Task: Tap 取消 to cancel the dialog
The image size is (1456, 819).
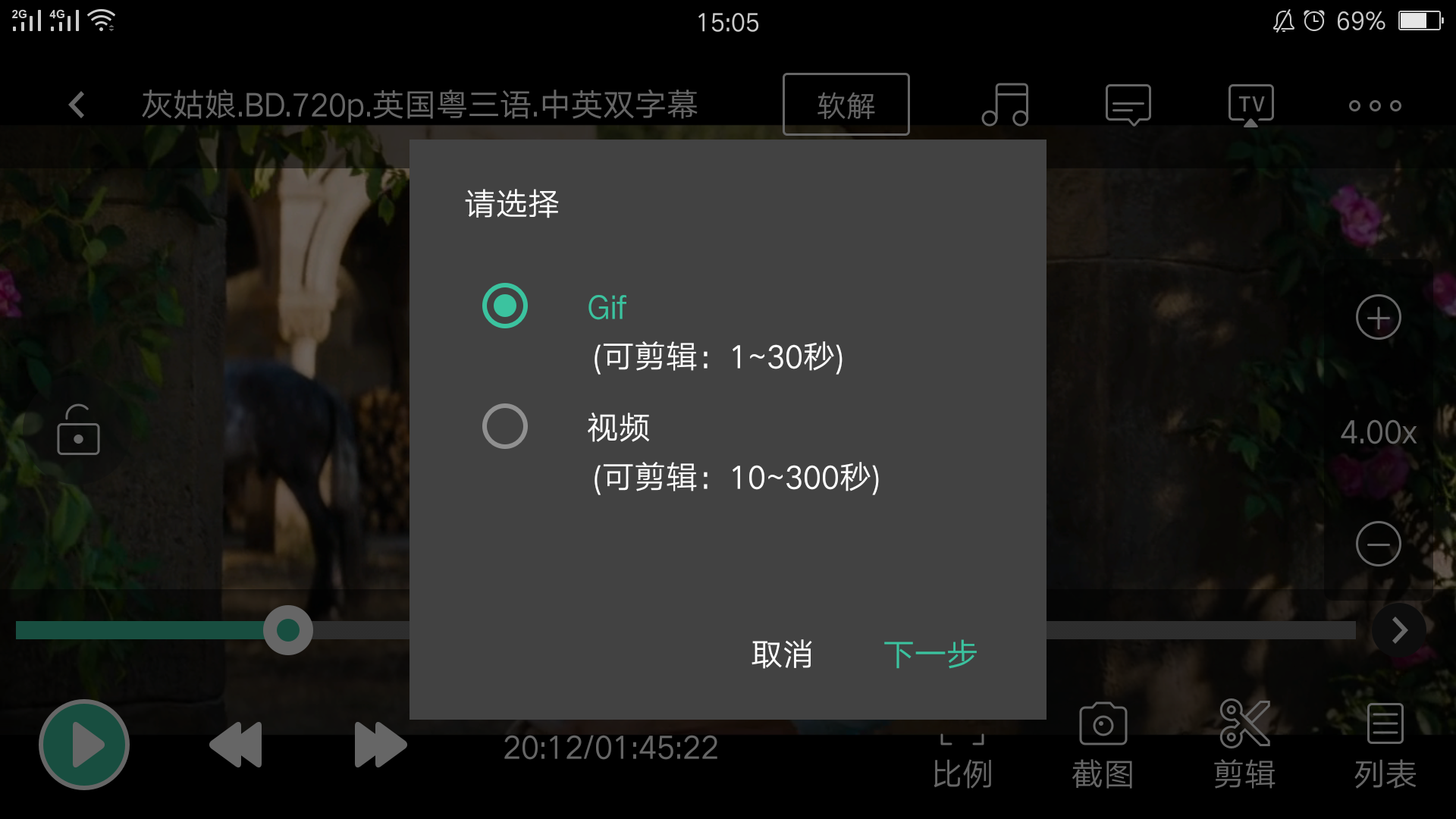Action: click(781, 654)
